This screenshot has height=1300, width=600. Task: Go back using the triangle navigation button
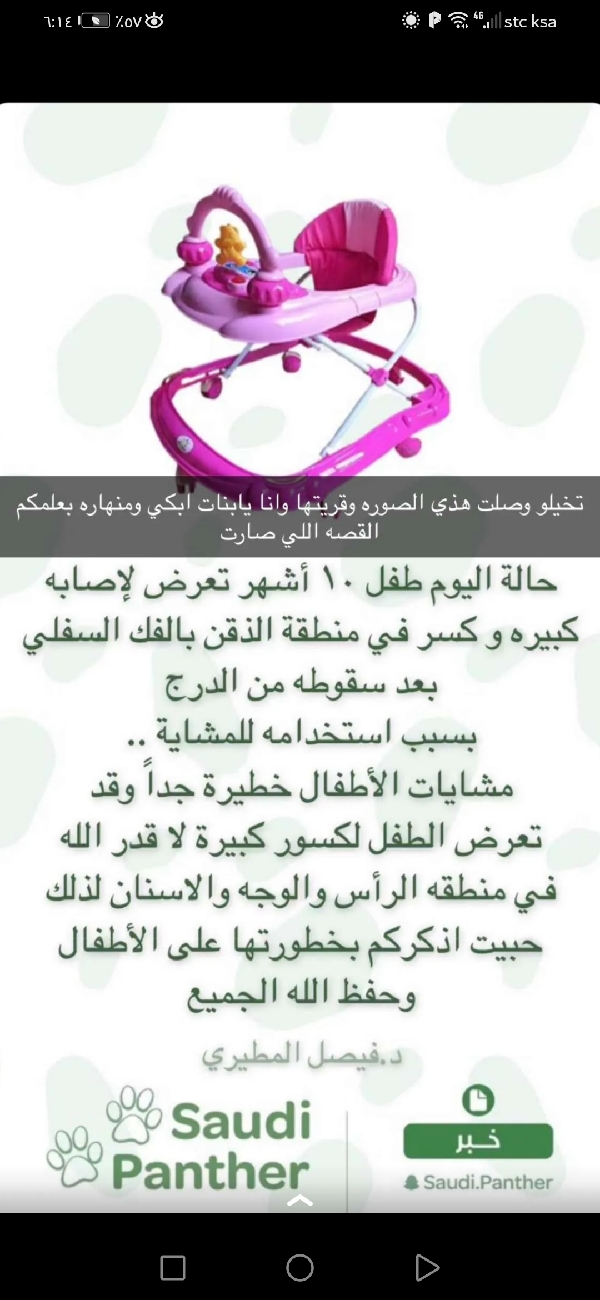[428, 1268]
